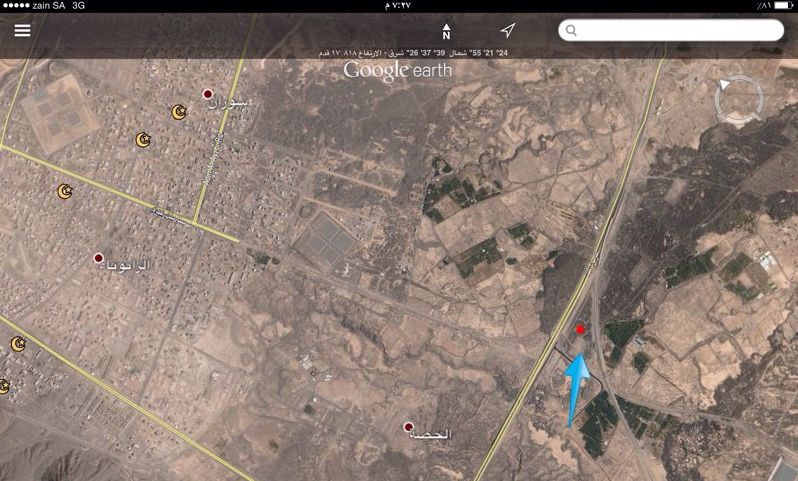798x481 pixels.
Task: Select the الحصة place marker
Action: [x=409, y=427]
